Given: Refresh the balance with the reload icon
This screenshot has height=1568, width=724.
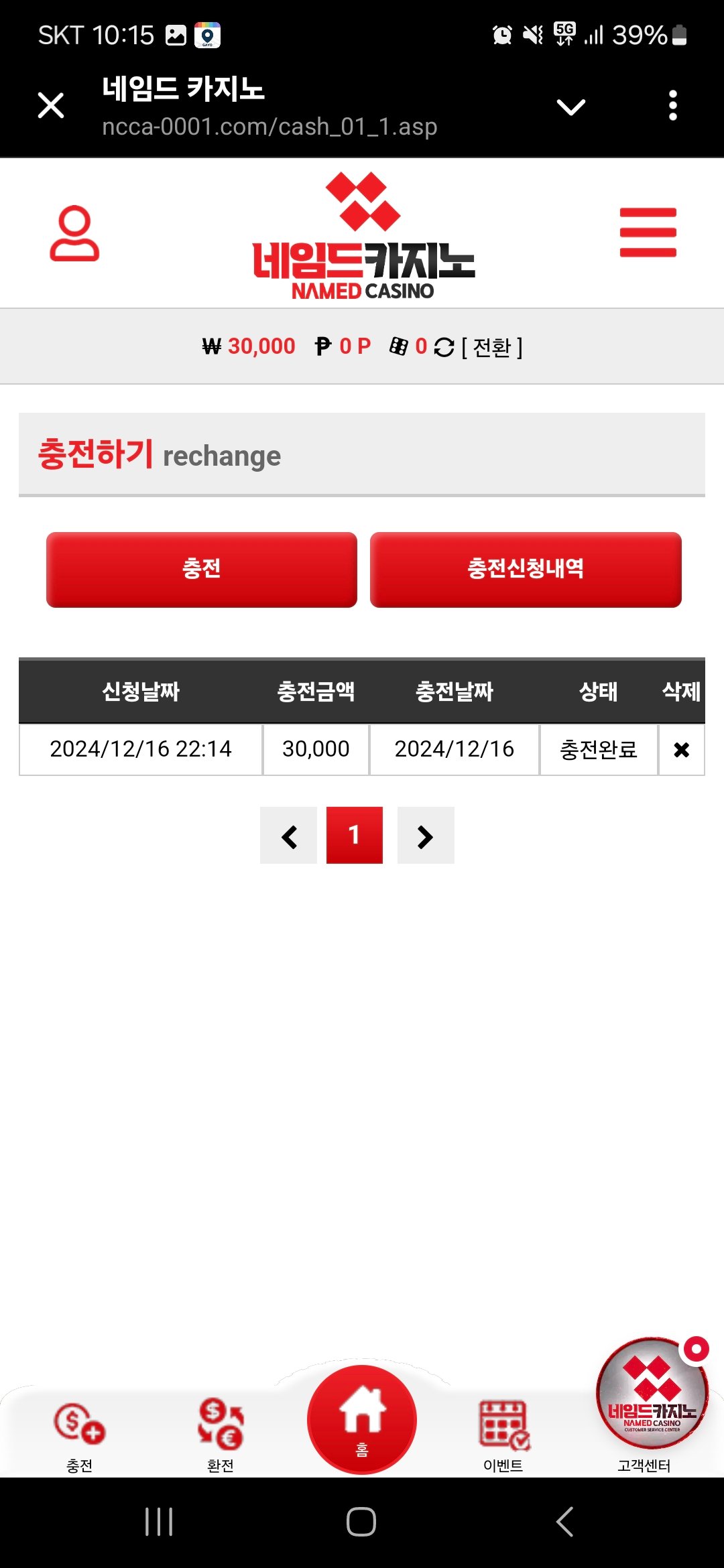Looking at the screenshot, I should click(x=444, y=347).
